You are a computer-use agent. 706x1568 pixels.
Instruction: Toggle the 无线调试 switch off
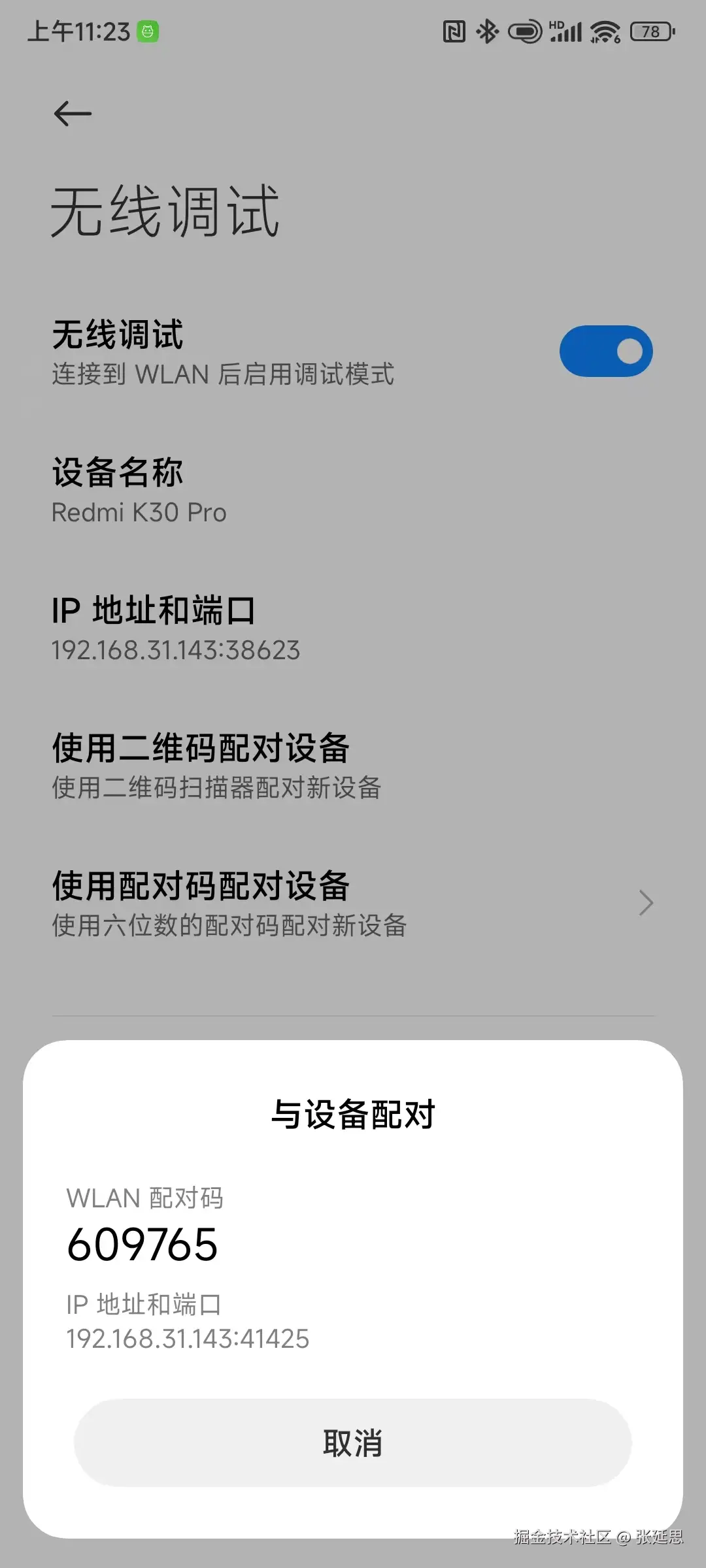click(605, 351)
